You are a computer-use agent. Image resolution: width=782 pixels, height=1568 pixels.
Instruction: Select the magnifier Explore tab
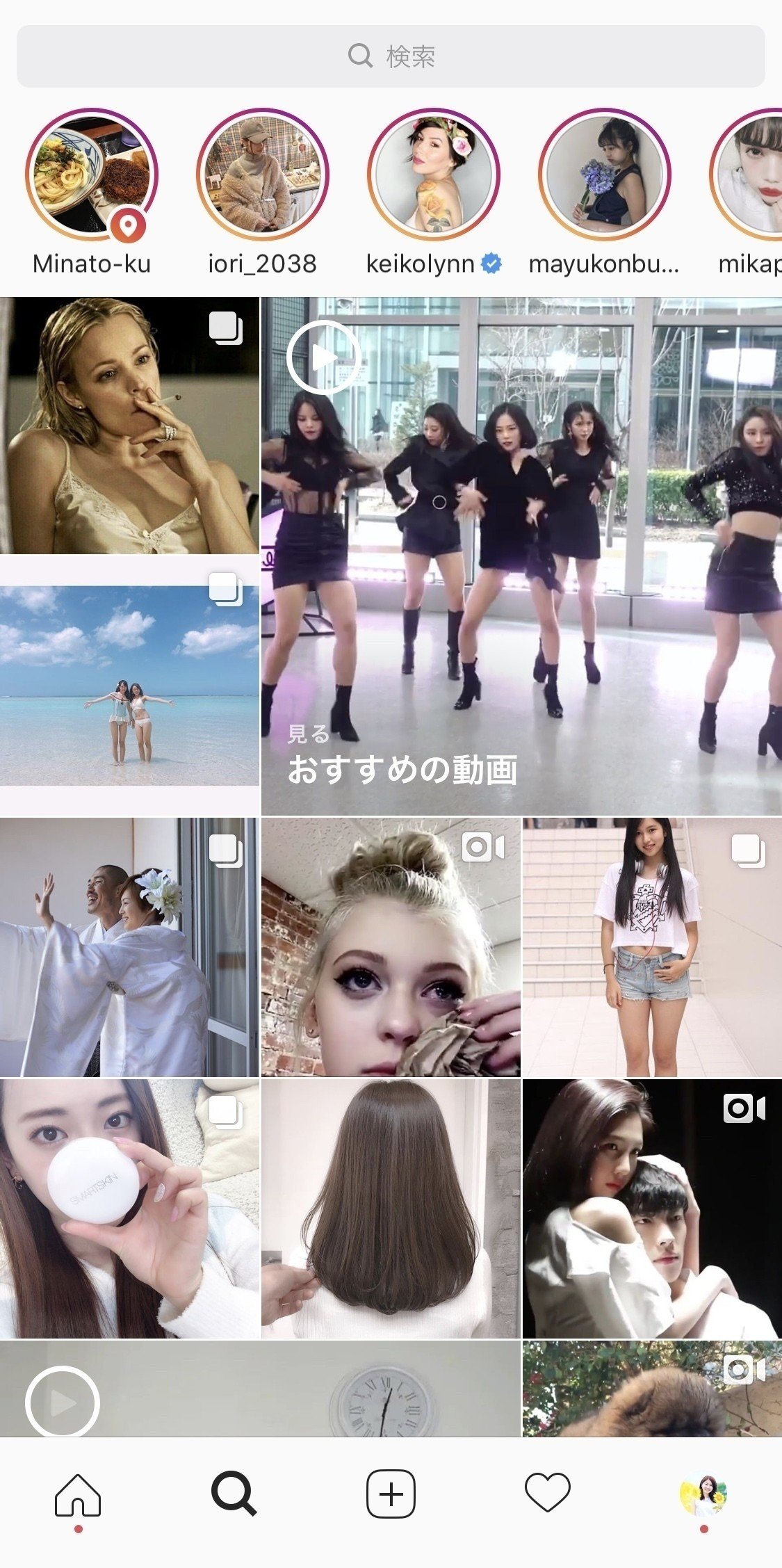coord(234,1494)
